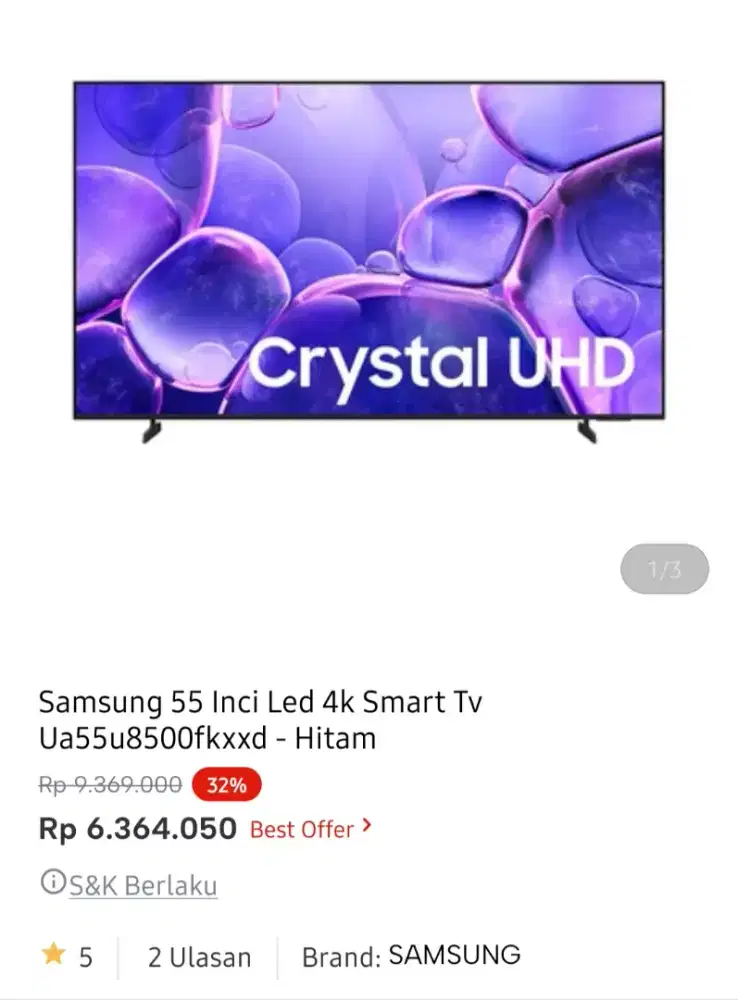Tap the chevron arrow next to Best Offer
Image resolution: width=738 pixels, height=1000 pixels.
click(x=366, y=828)
